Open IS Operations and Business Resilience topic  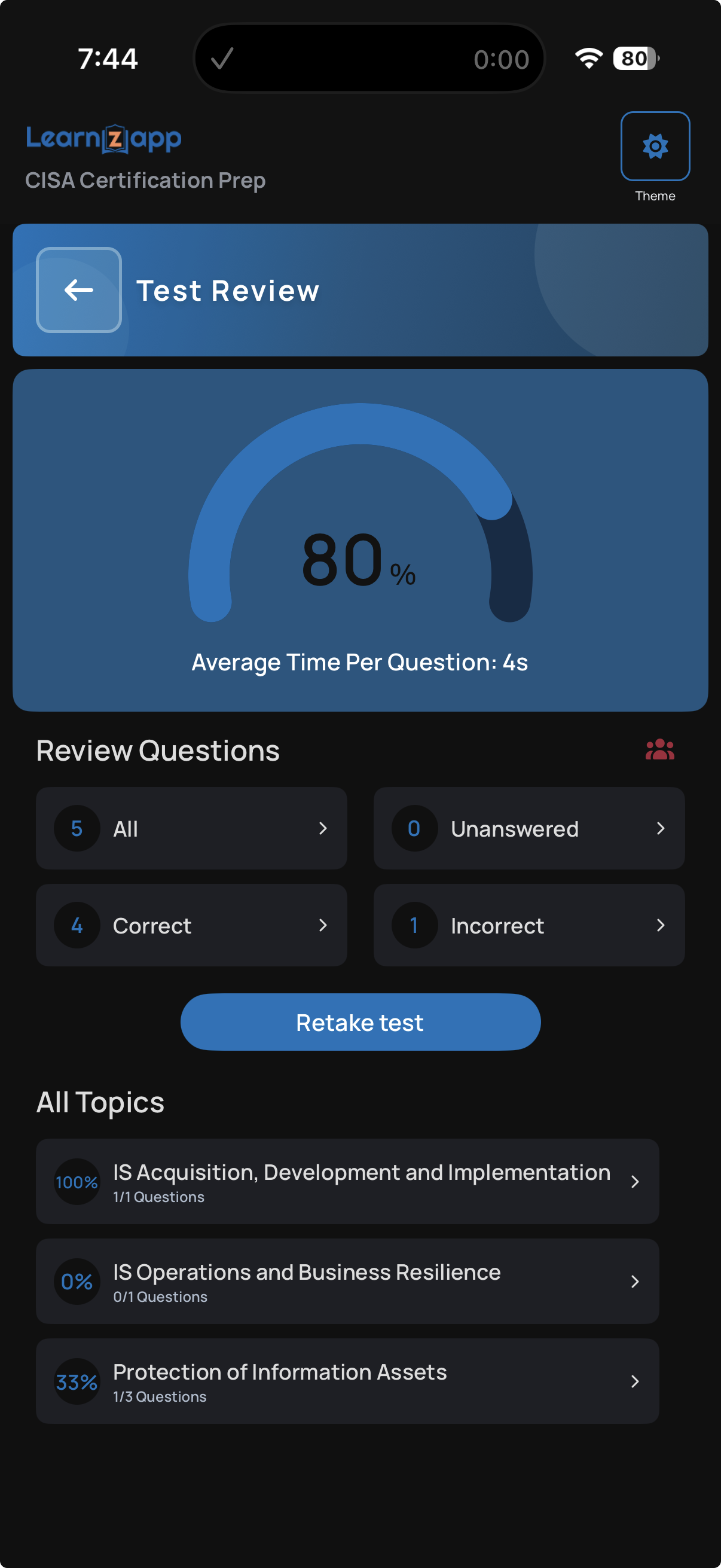click(347, 1281)
